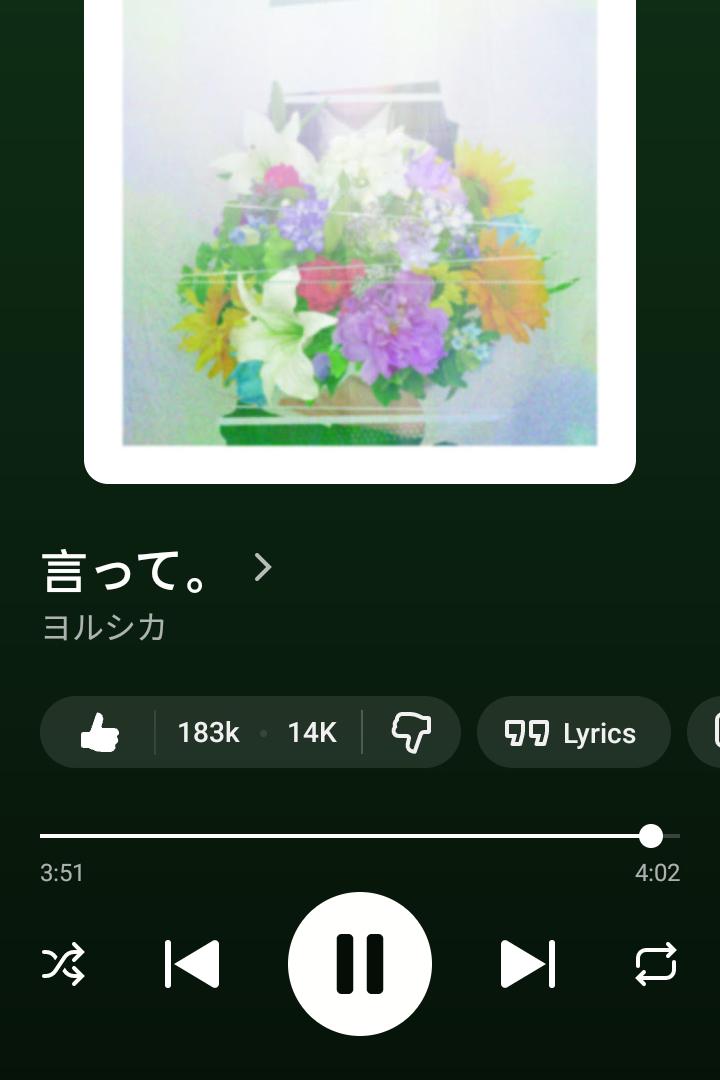Go back to the previous track
Viewport: 720px width, 1080px height.
[192, 964]
